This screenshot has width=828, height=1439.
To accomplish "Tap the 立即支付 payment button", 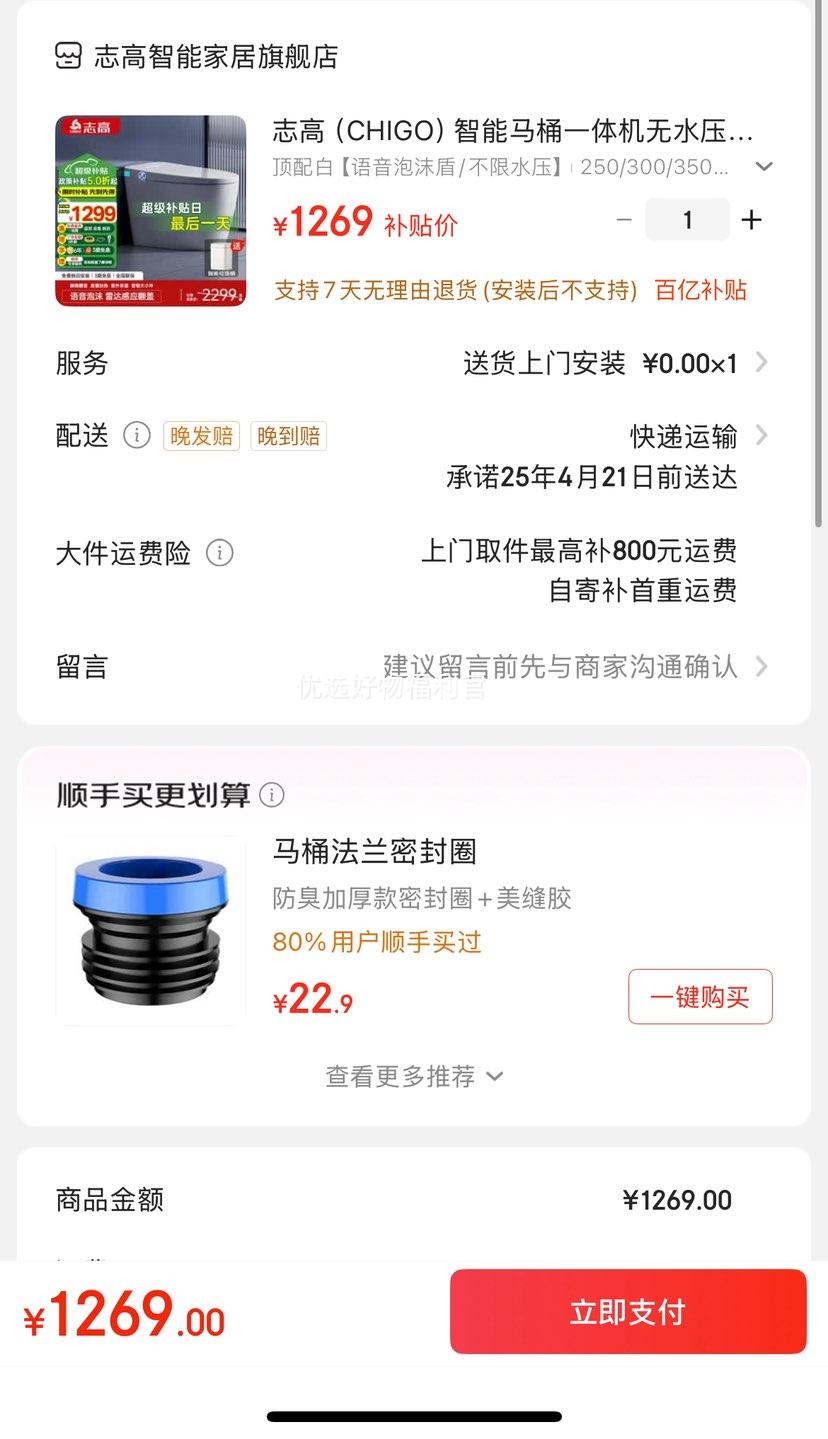I will [x=627, y=1311].
